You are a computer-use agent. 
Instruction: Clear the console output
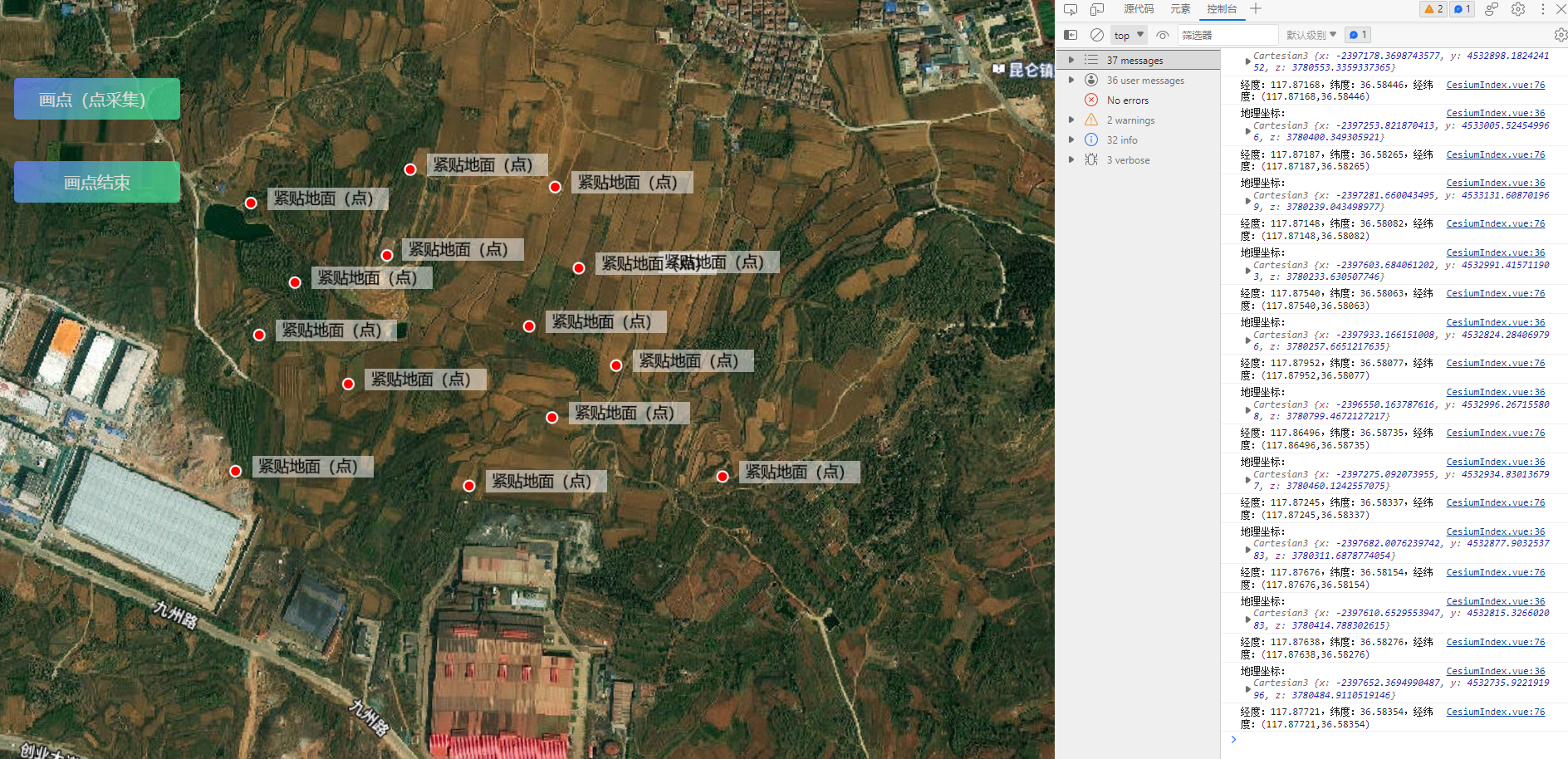(x=1097, y=35)
